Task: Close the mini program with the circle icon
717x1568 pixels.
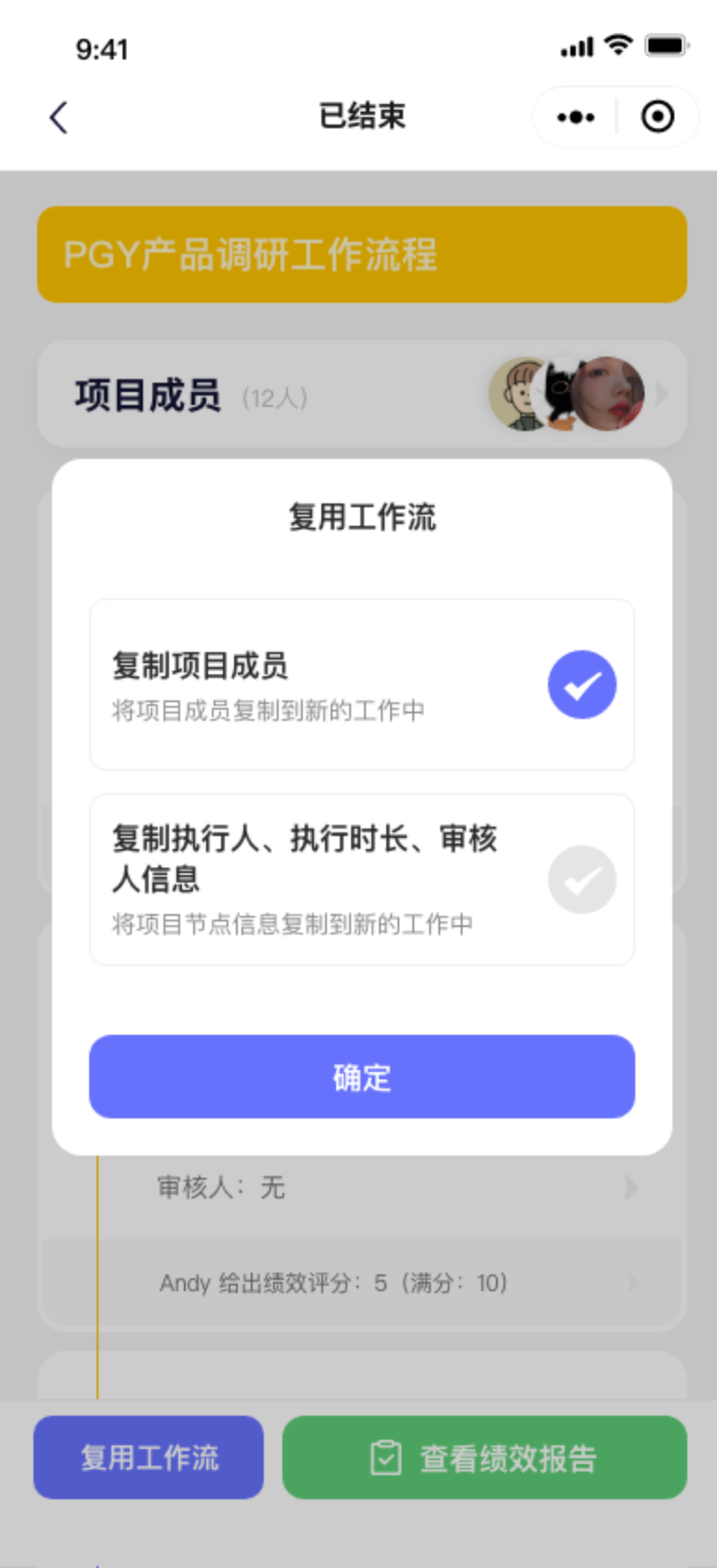Action: click(658, 117)
